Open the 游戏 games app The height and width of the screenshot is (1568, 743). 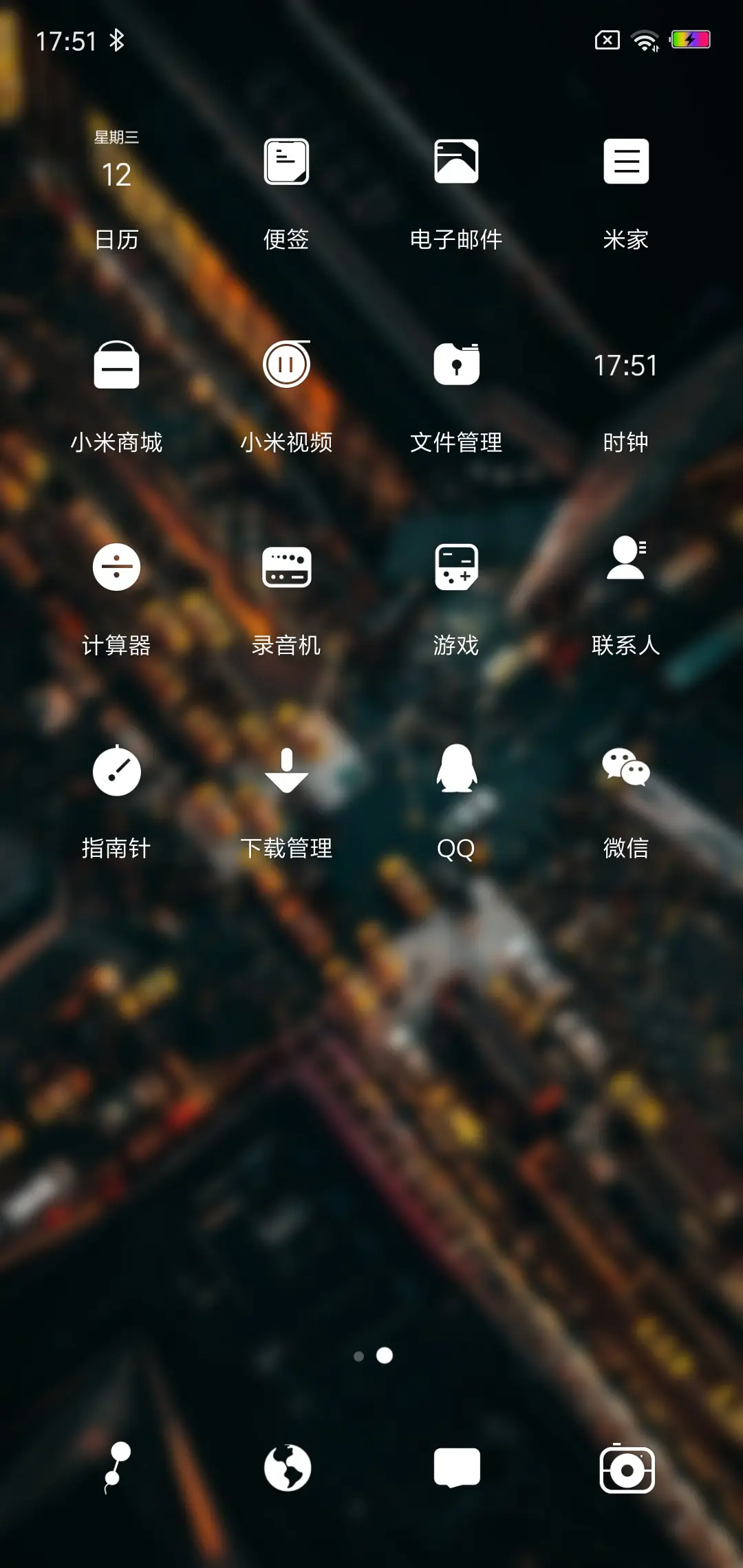[x=456, y=568]
